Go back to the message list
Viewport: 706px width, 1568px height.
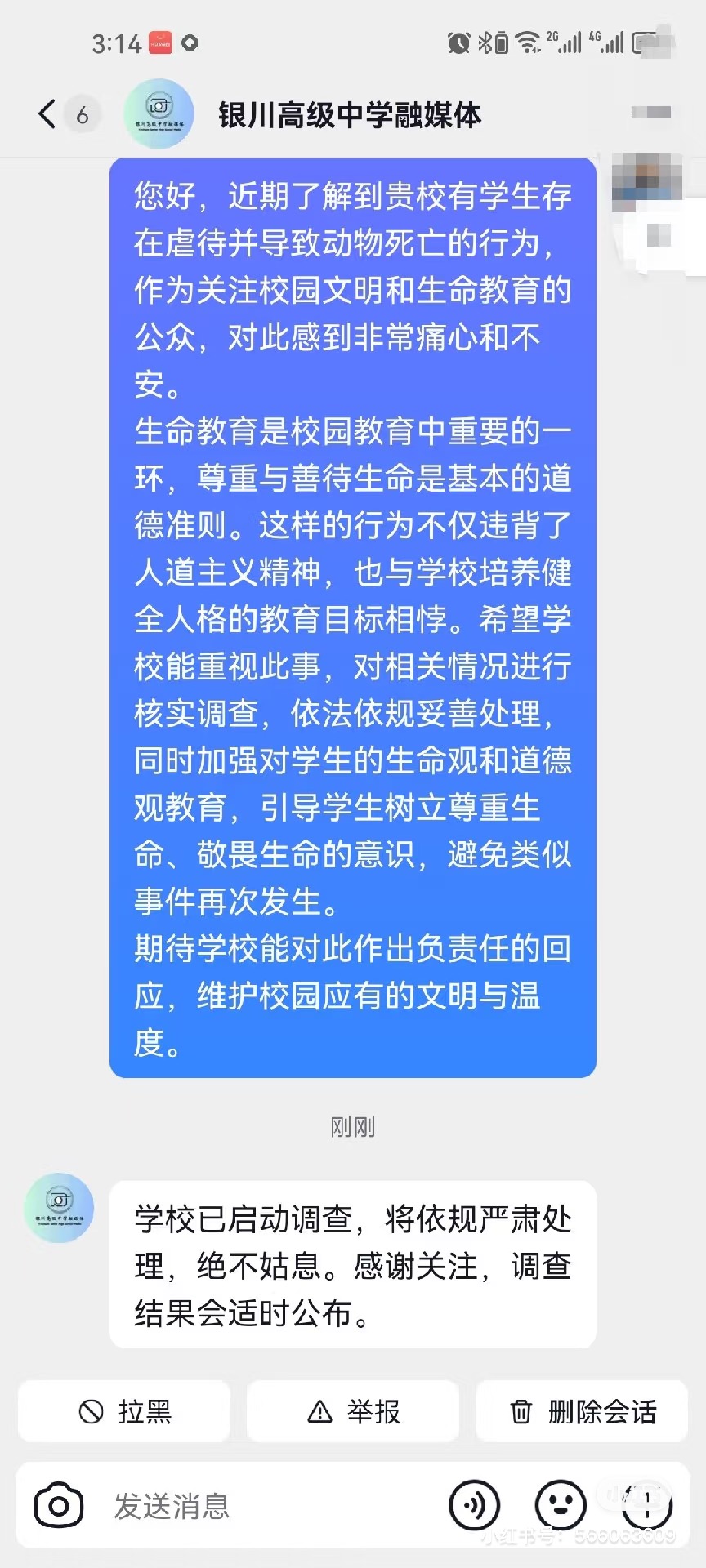47,114
